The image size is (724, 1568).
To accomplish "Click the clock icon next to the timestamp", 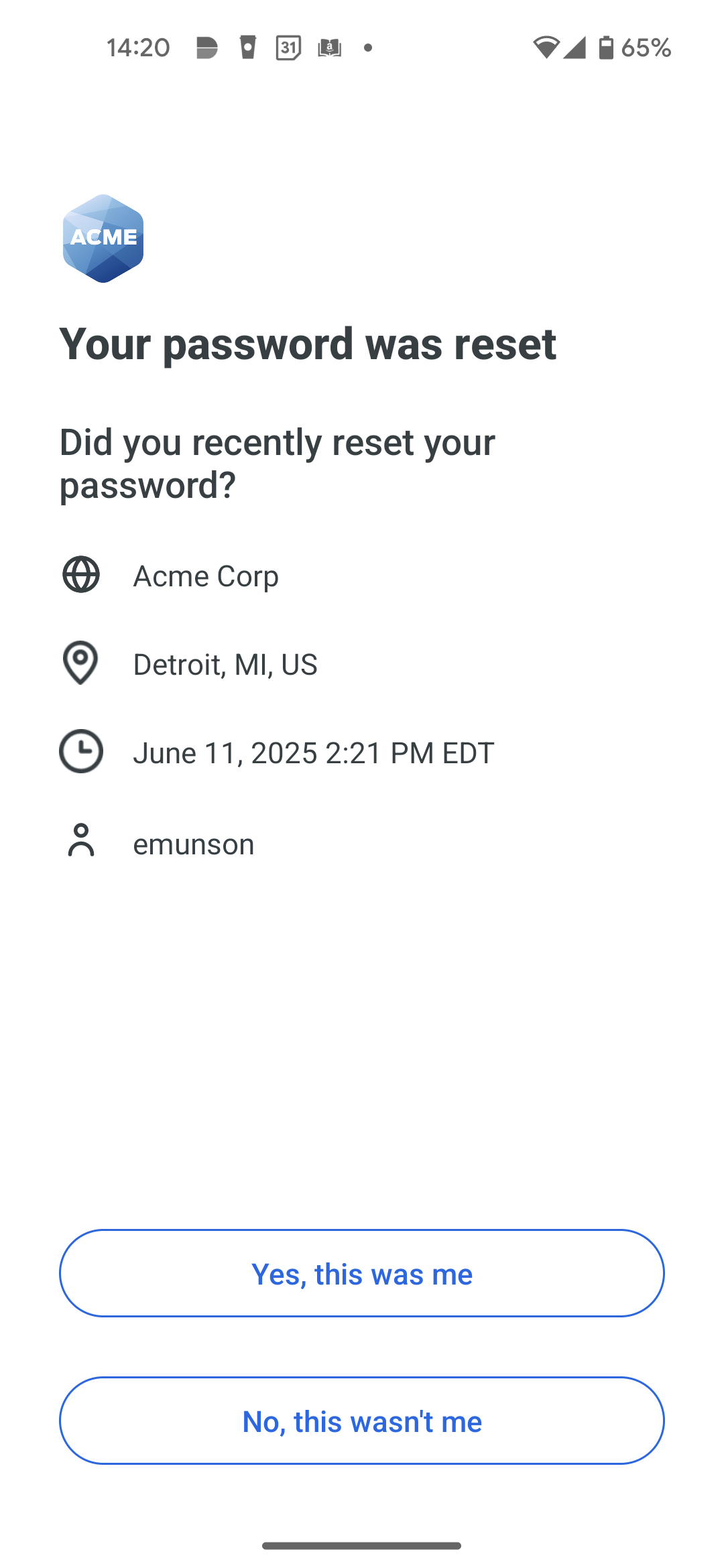I will pos(80,752).
